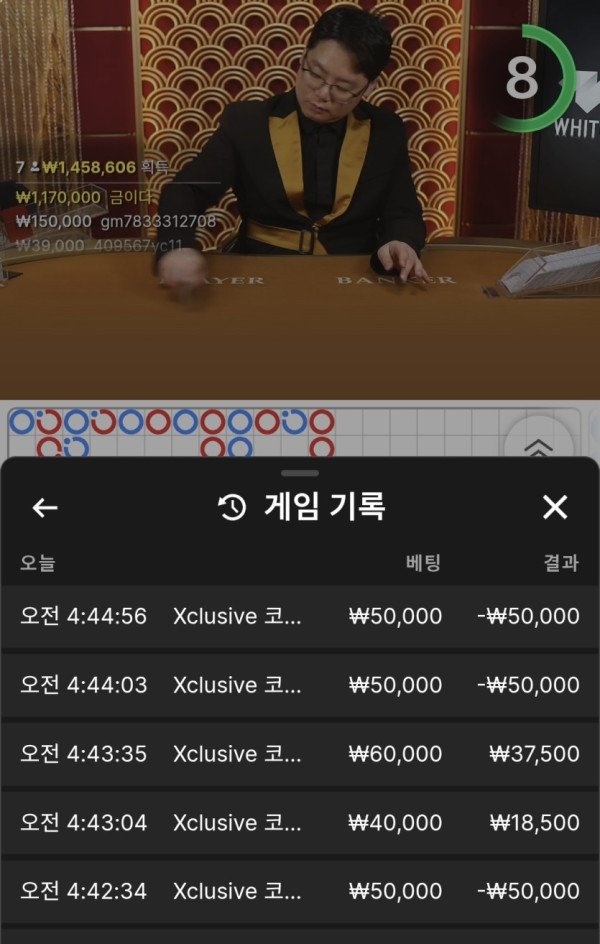Open the 오전 4:42:34 game record
Image resolution: width=600 pixels, height=944 pixels.
coord(300,891)
